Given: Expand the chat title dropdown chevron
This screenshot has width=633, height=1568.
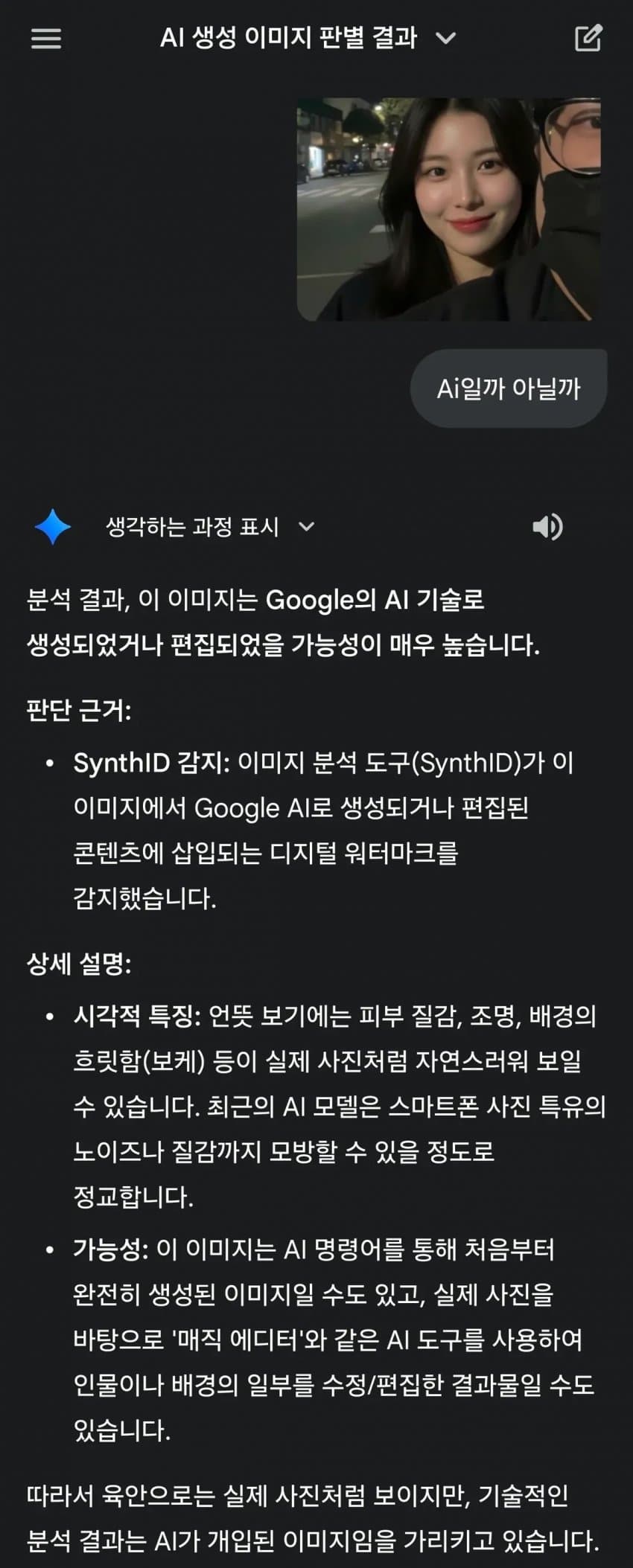Looking at the screenshot, I should pos(445,38).
